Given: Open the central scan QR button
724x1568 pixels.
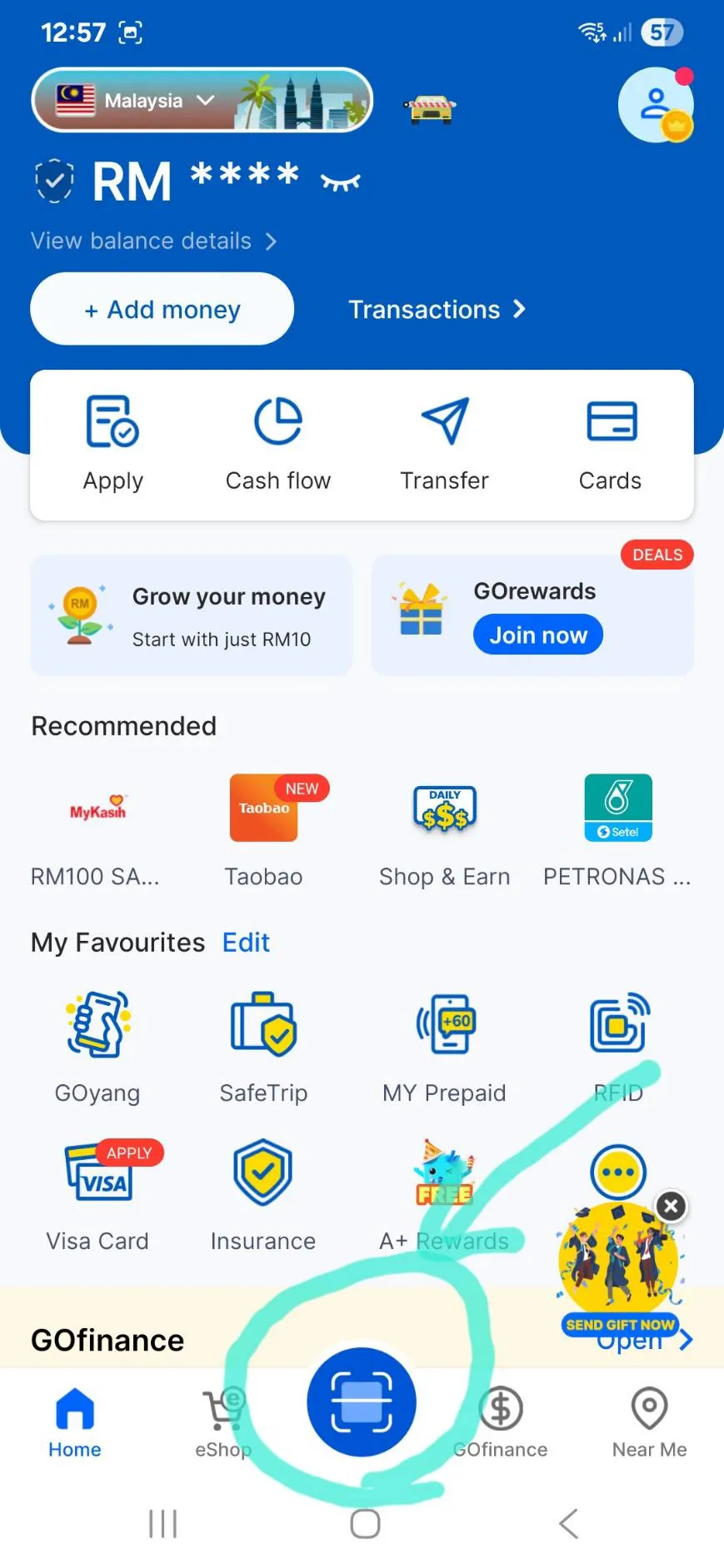Looking at the screenshot, I should (x=362, y=1401).
